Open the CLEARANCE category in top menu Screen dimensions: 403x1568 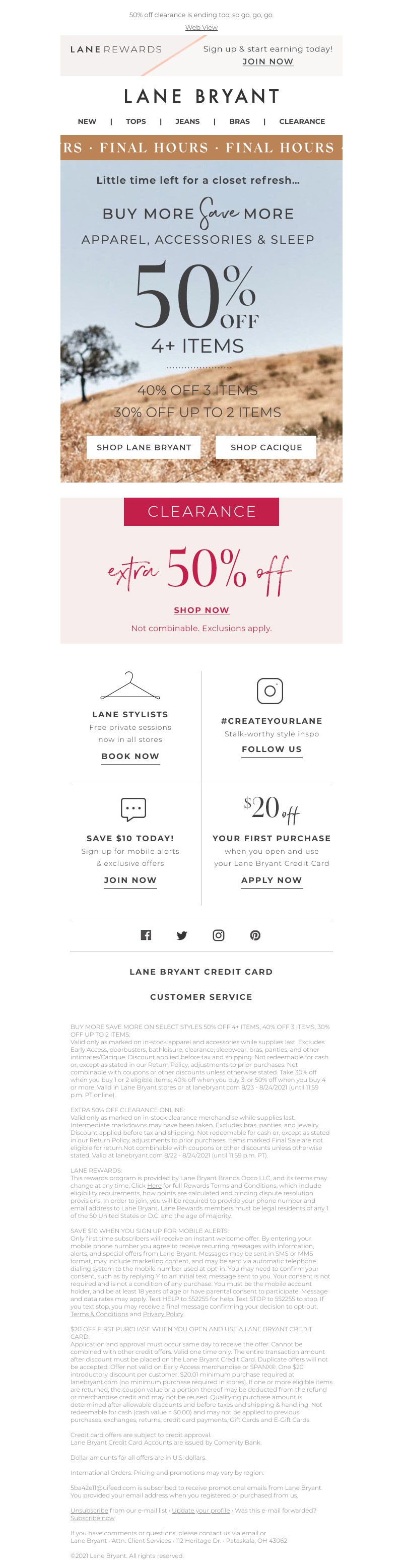click(301, 121)
